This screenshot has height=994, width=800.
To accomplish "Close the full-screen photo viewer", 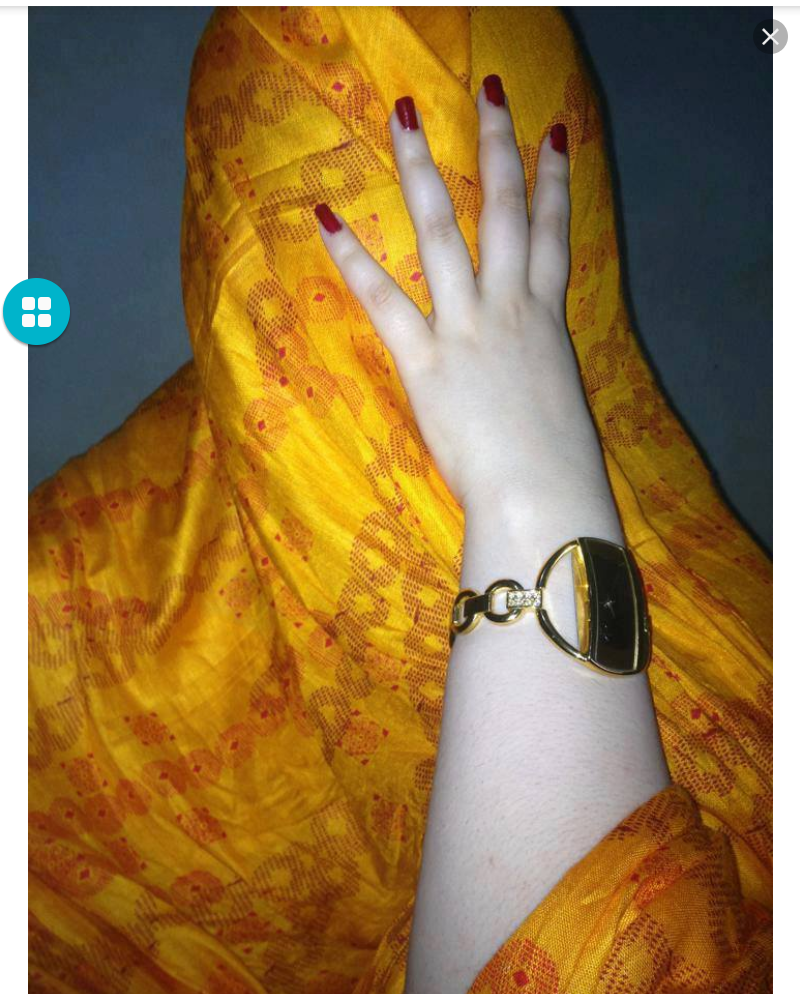I will pyautogui.click(x=769, y=37).
